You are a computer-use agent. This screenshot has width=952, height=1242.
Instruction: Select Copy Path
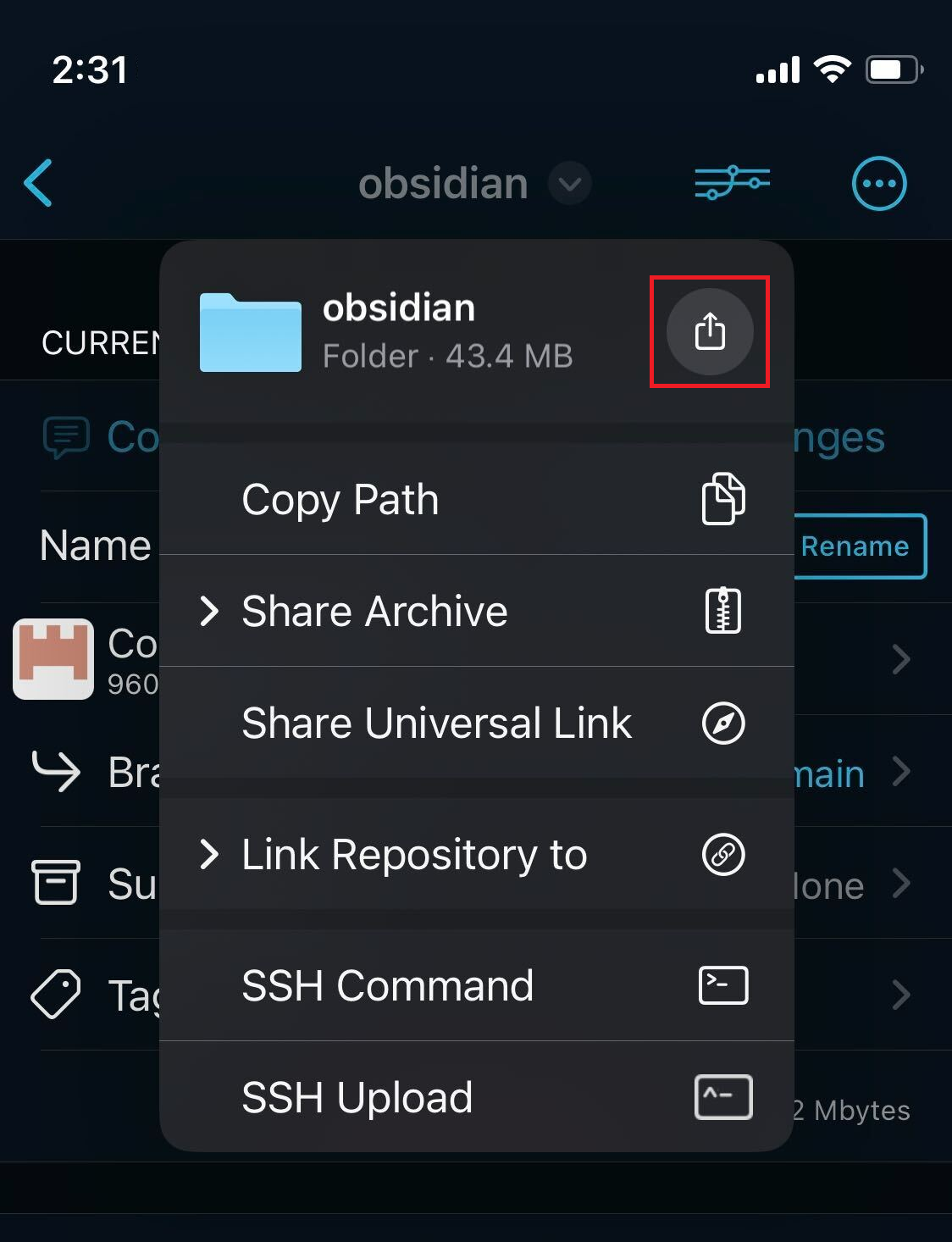pos(476,500)
